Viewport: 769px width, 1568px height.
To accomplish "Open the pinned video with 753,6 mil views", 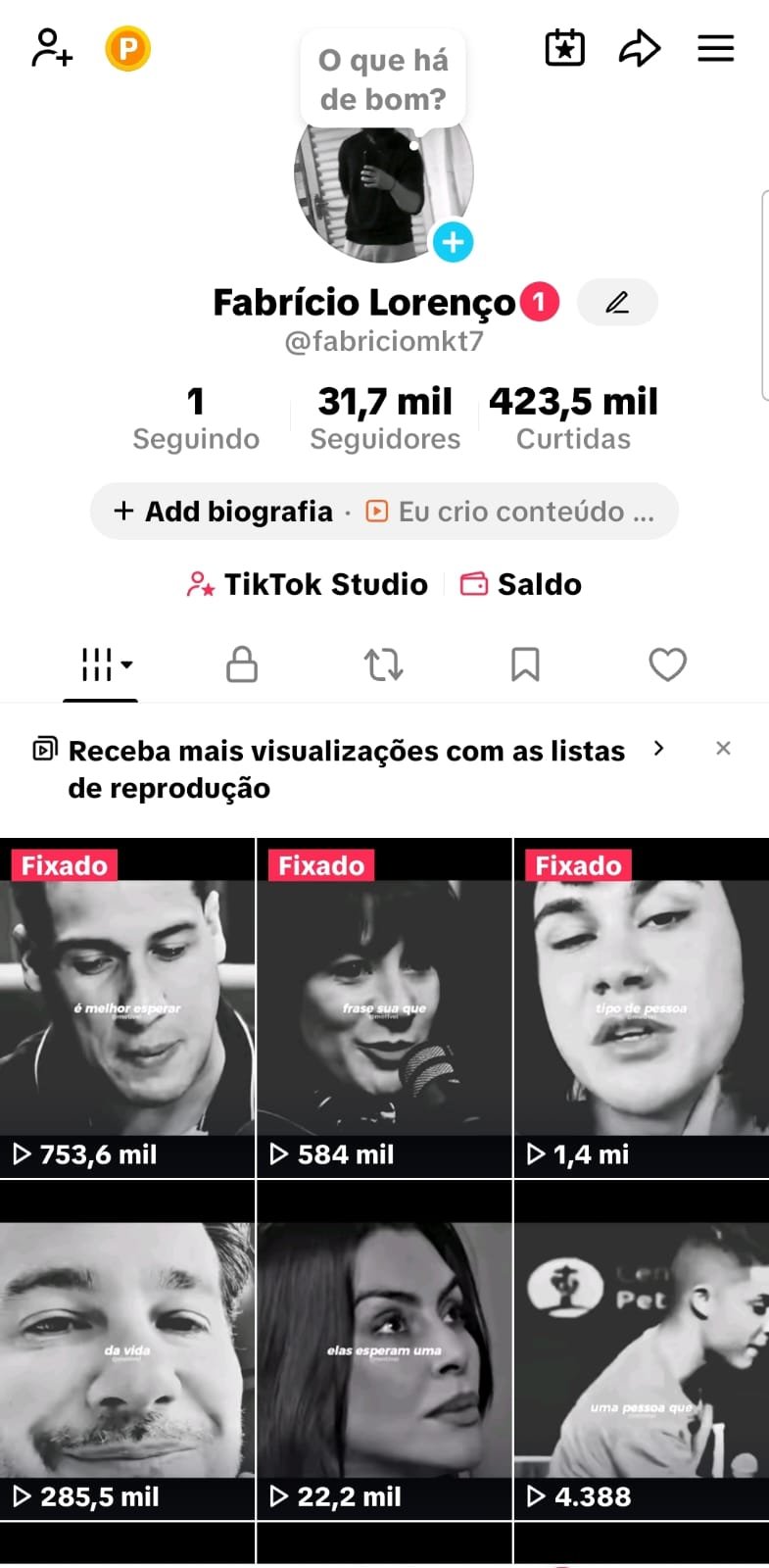I will pos(127,1009).
